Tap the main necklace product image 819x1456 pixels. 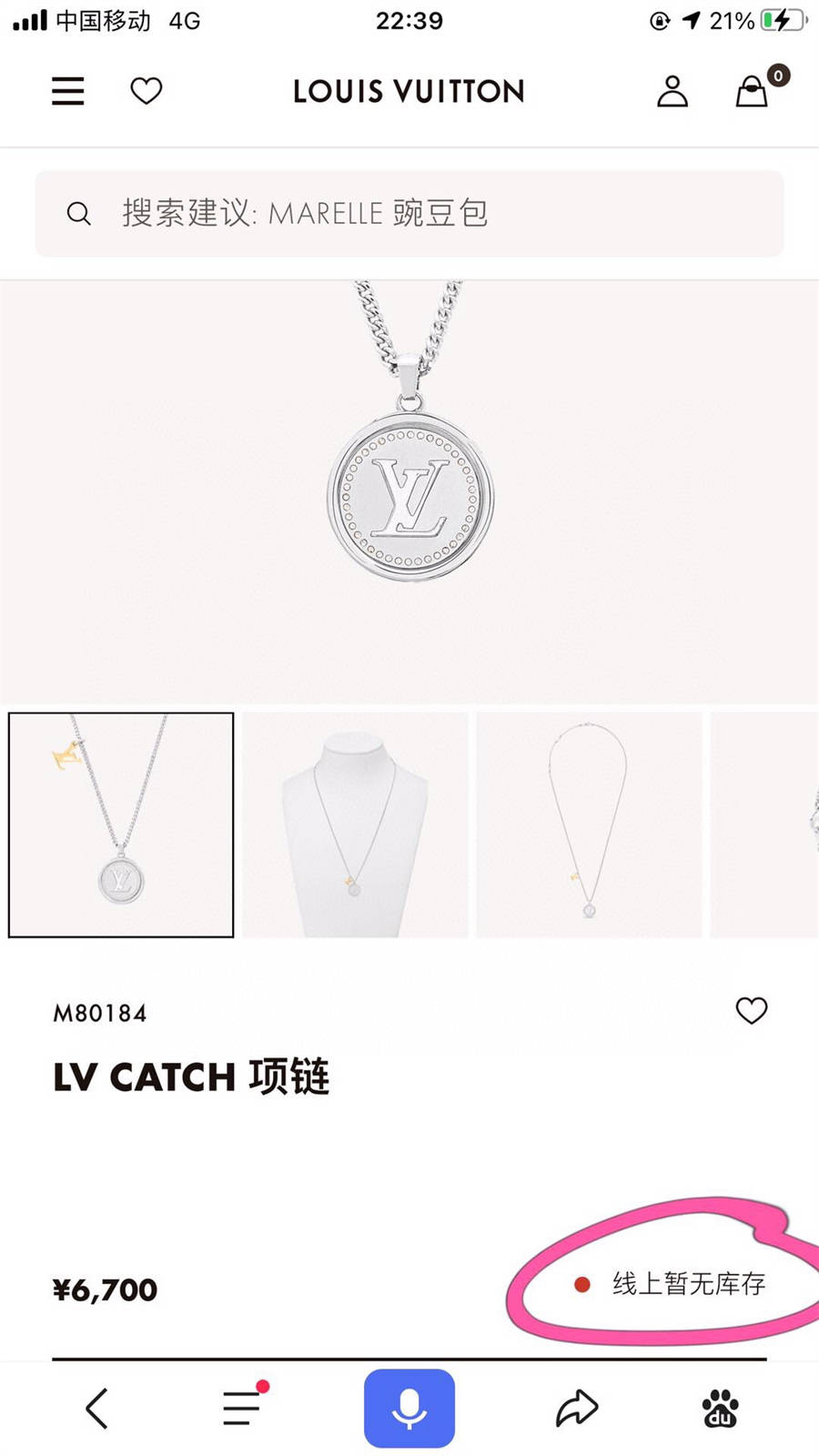click(409, 491)
